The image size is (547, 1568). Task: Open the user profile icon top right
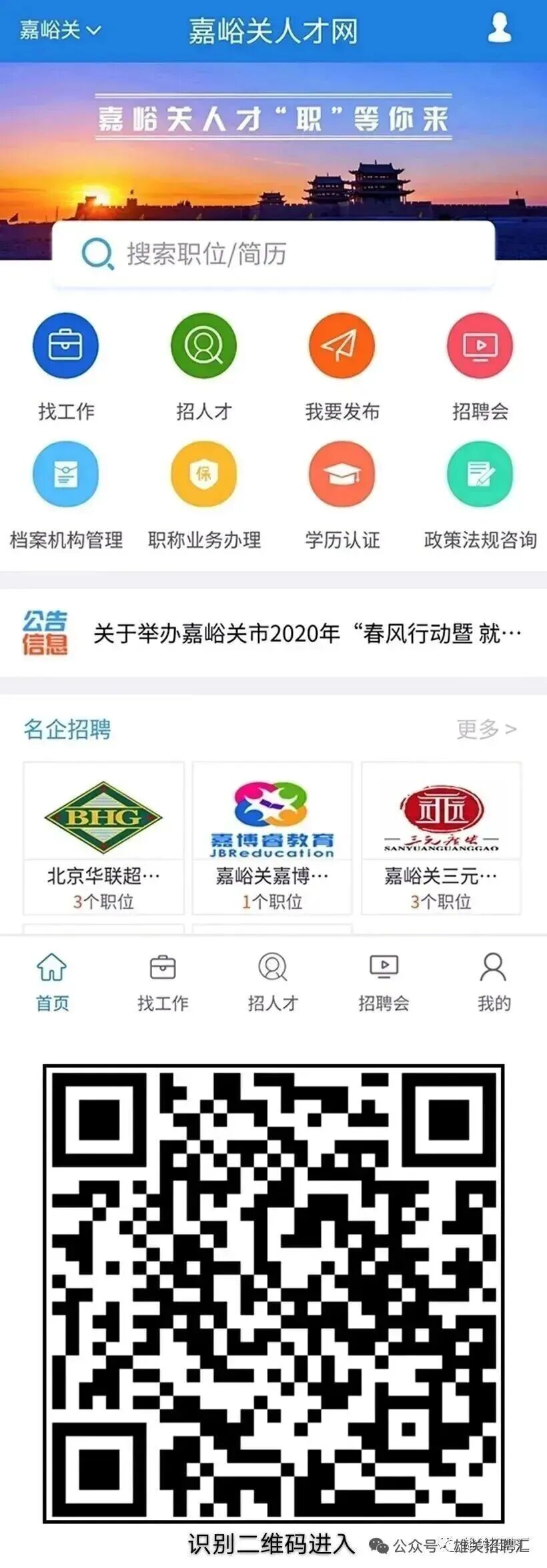pos(498,29)
